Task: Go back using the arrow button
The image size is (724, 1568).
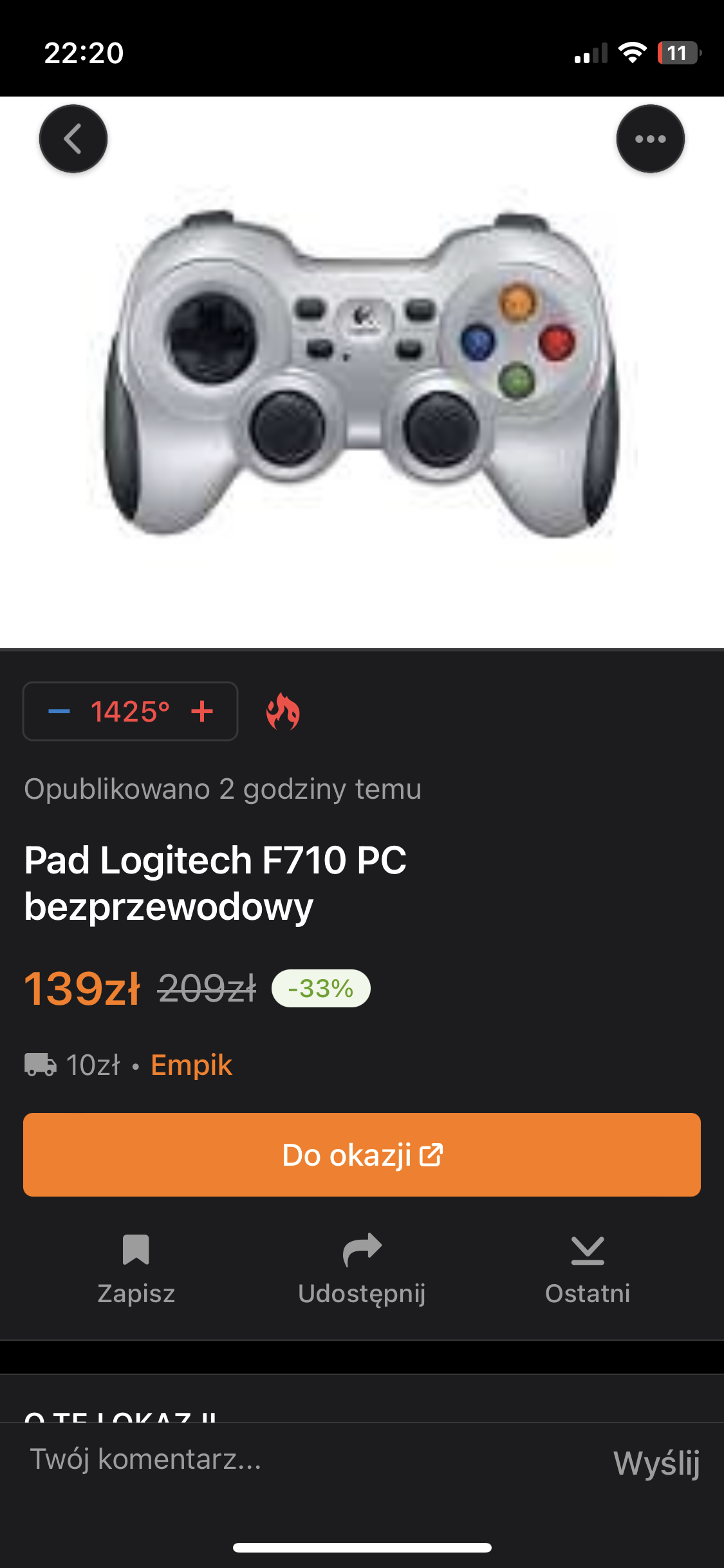Action: (x=73, y=139)
